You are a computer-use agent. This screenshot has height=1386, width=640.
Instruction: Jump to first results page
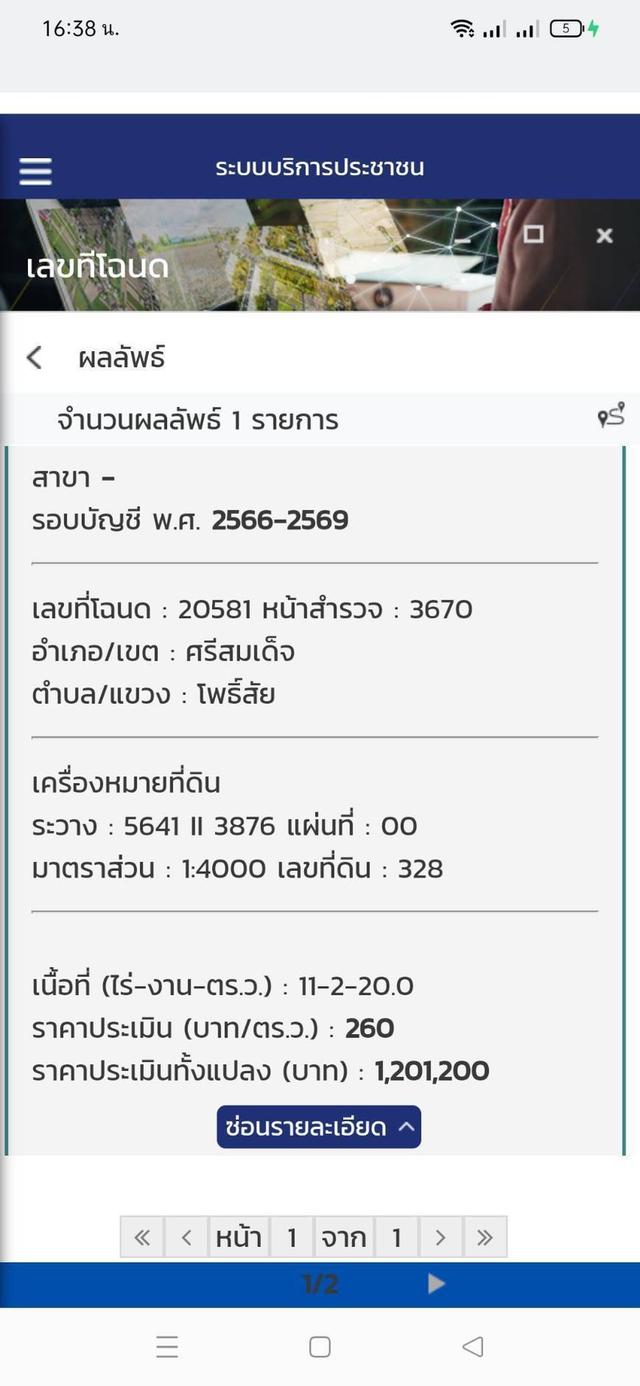click(x=142, y=1238)
